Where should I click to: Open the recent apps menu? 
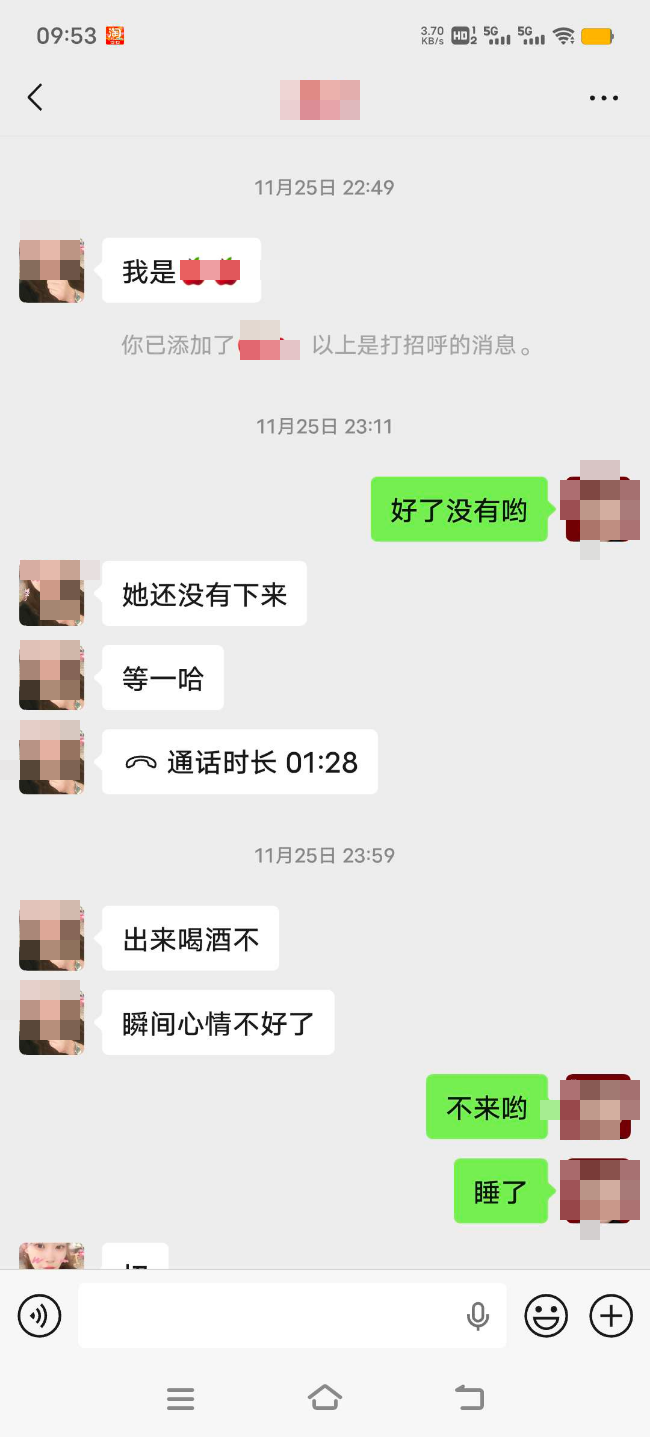(x=181, y=1398)
